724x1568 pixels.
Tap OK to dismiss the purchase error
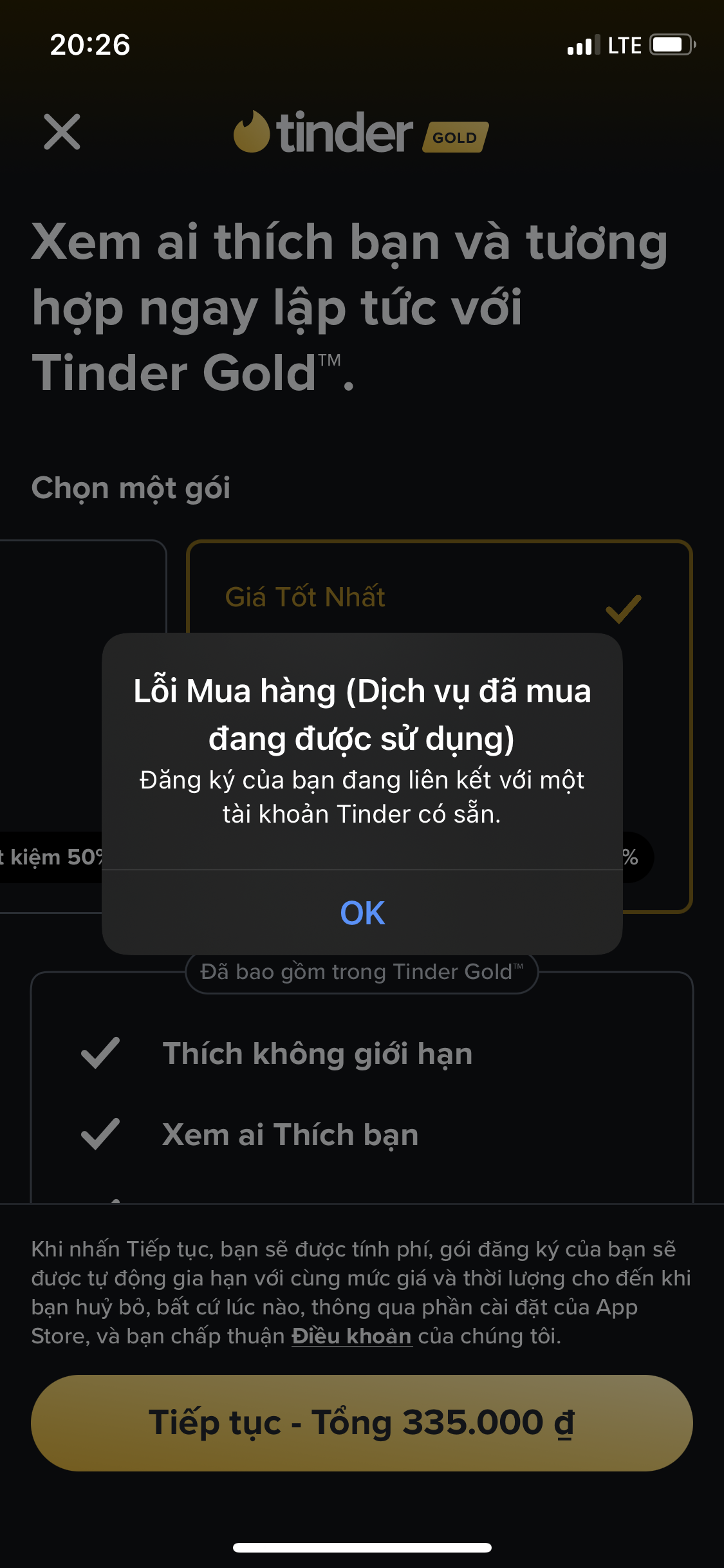click(x=362, y=912)
